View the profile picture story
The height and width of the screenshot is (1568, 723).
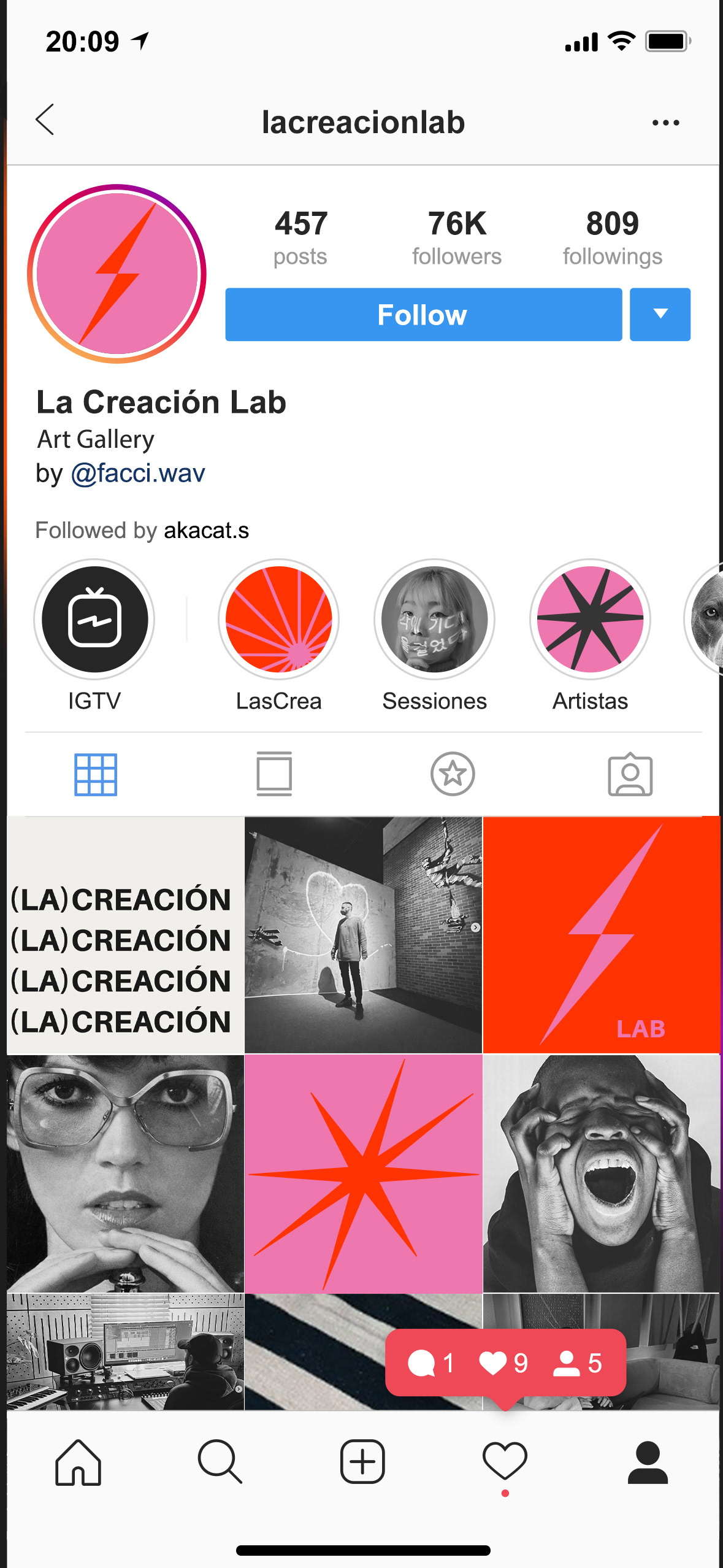[x=117, y=274]
